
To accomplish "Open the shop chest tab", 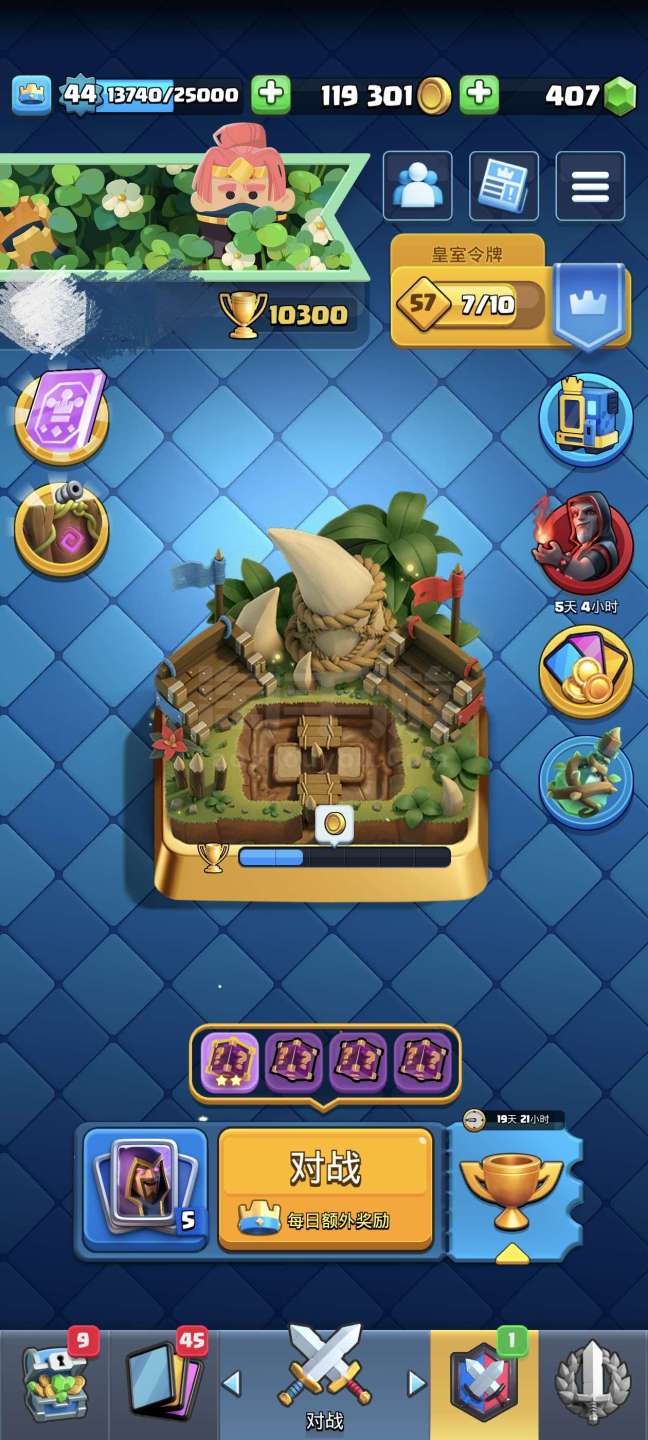I will [56, 1384].
